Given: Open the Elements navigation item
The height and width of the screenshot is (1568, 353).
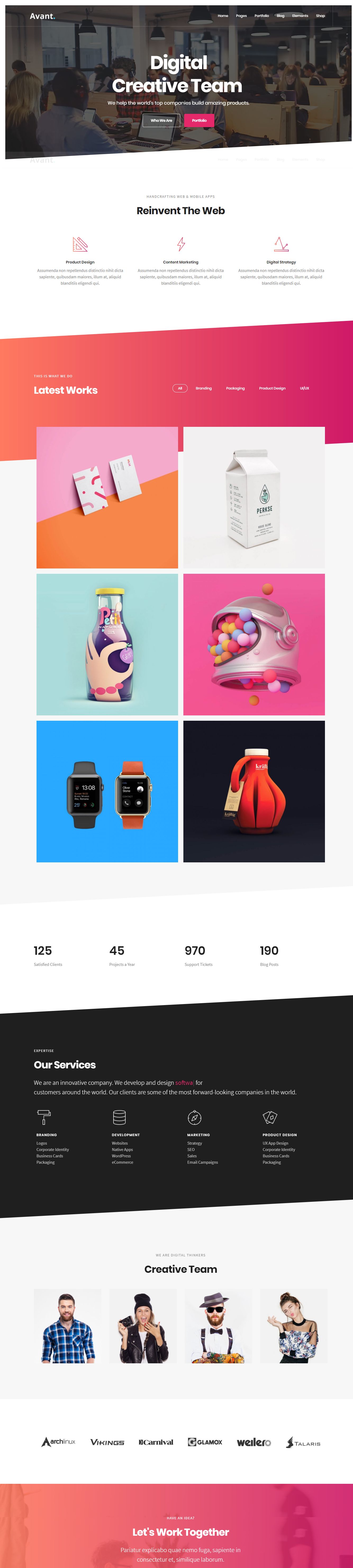Looking at the screenshot, I should (300, 16).
